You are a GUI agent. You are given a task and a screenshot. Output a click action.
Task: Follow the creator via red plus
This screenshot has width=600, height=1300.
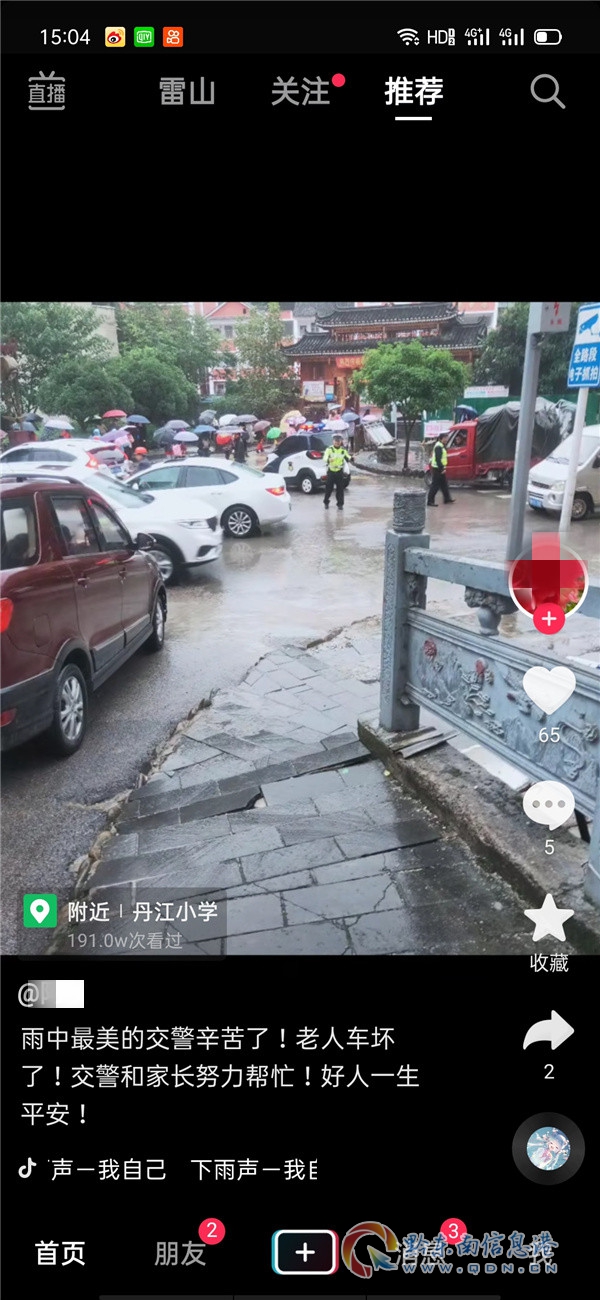point(548,620)
